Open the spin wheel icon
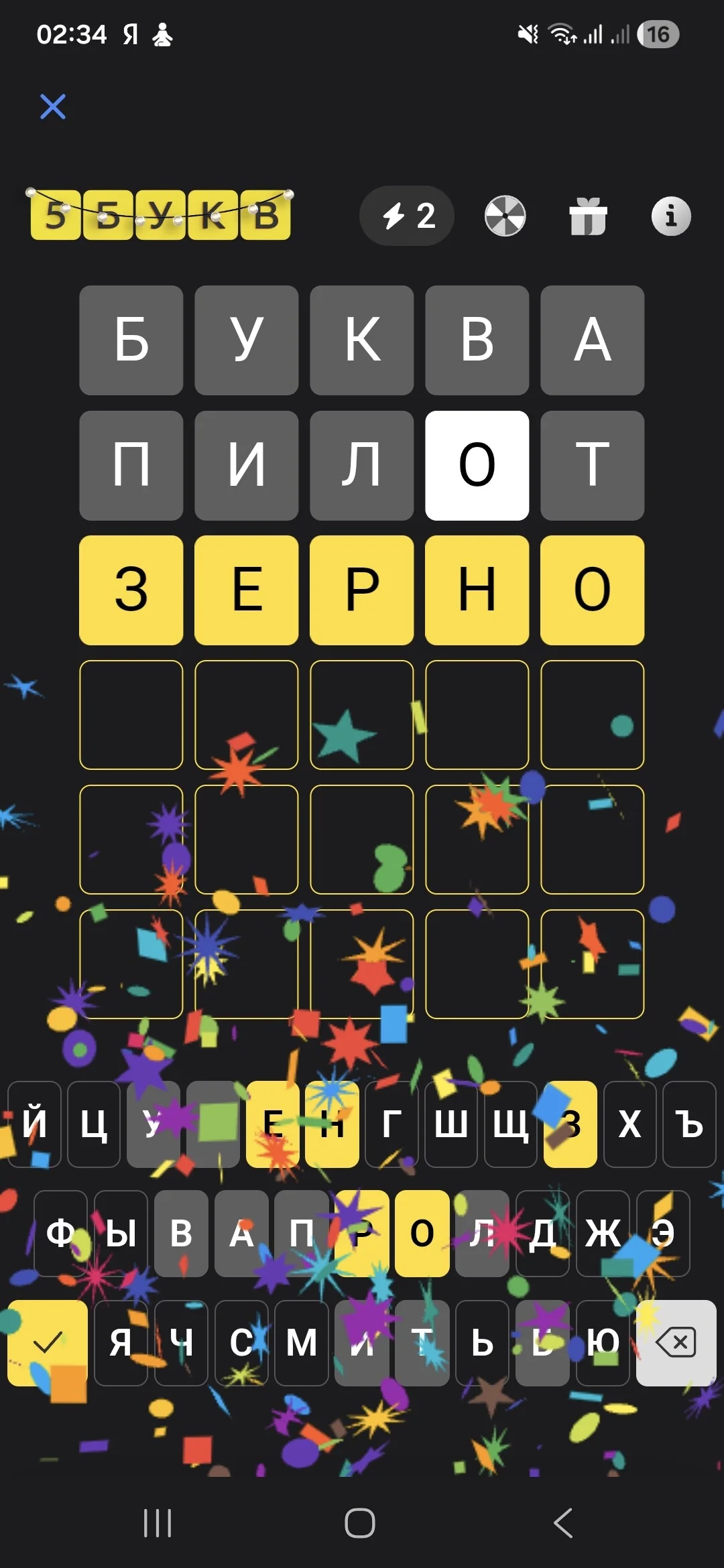The height and width of the screenshot is (1568, 724). click(505, 216)
